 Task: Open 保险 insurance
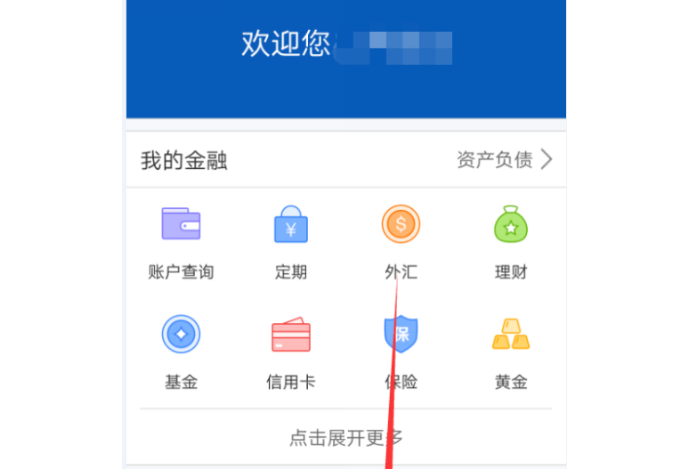point(401,352)
